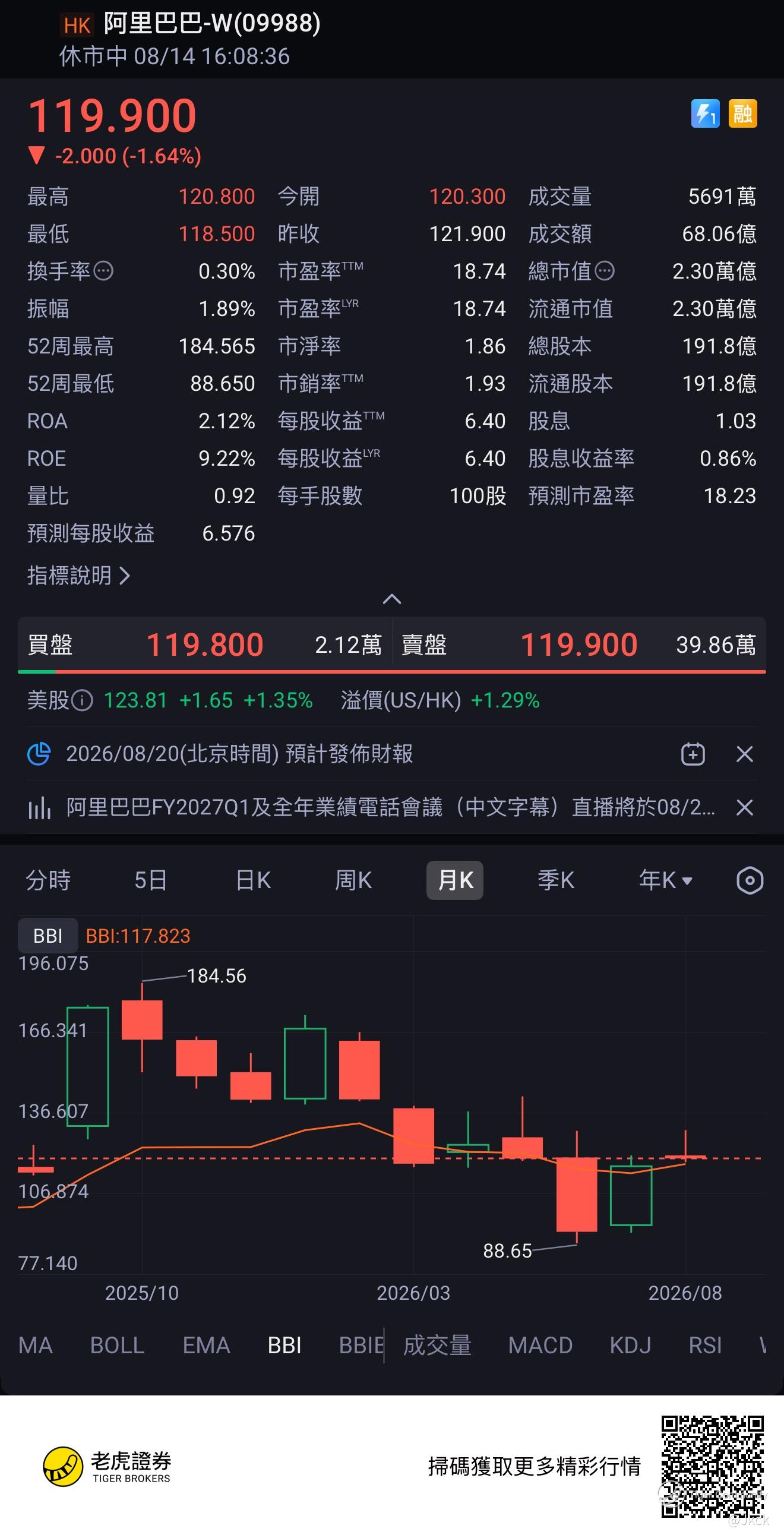The width and height of the screenshot is (784, 1538).
Task: Select the 周K weekly candlestick tab
Action: click(353, 880)
